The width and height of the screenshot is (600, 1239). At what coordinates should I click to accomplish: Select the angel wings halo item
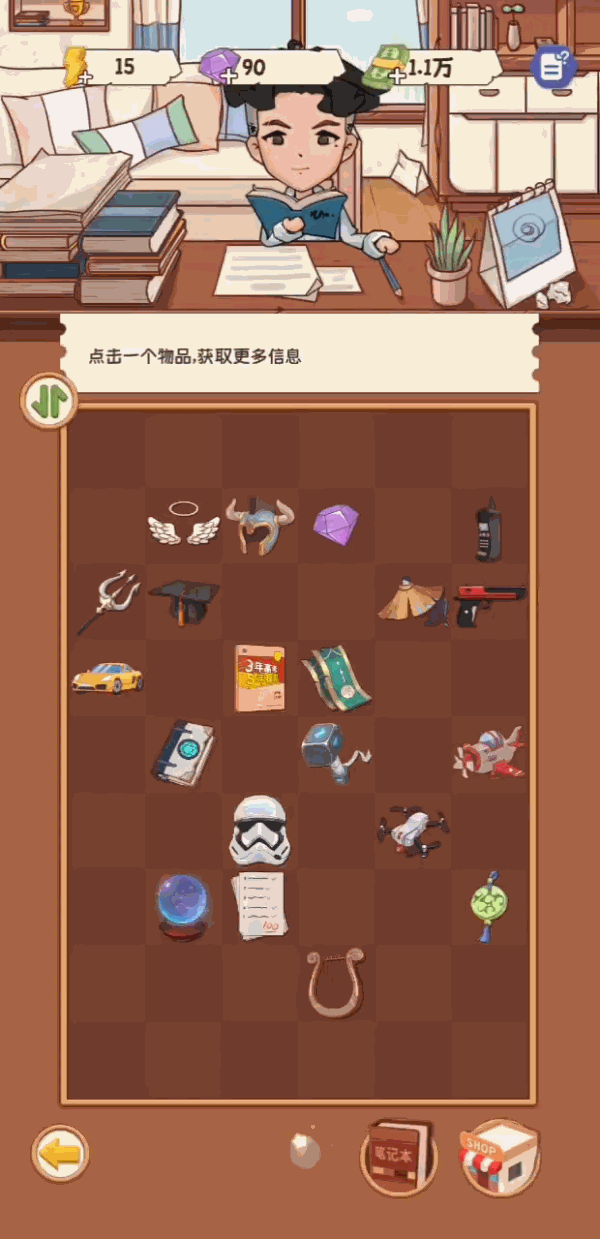[183, 525]
